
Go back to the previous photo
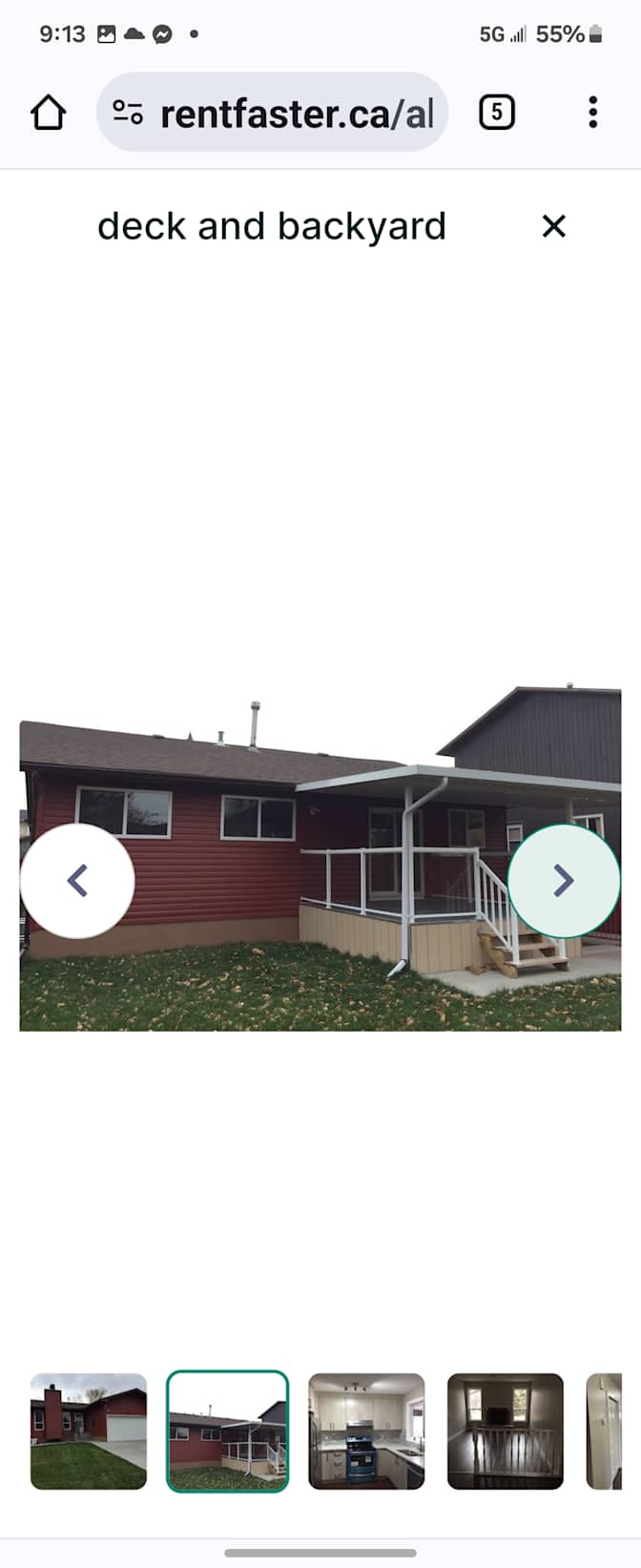[77, 880]
